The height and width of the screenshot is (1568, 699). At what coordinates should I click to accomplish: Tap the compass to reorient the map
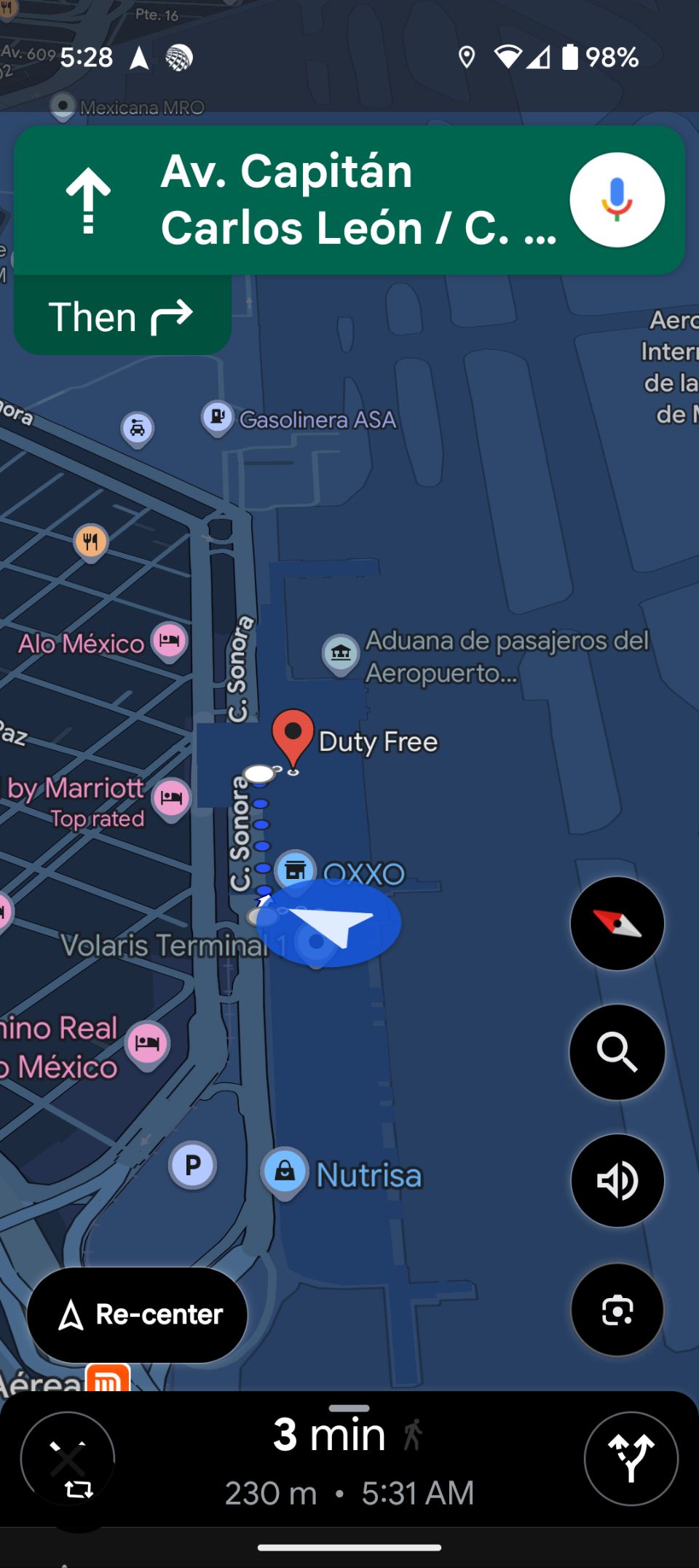pos(617,923)
